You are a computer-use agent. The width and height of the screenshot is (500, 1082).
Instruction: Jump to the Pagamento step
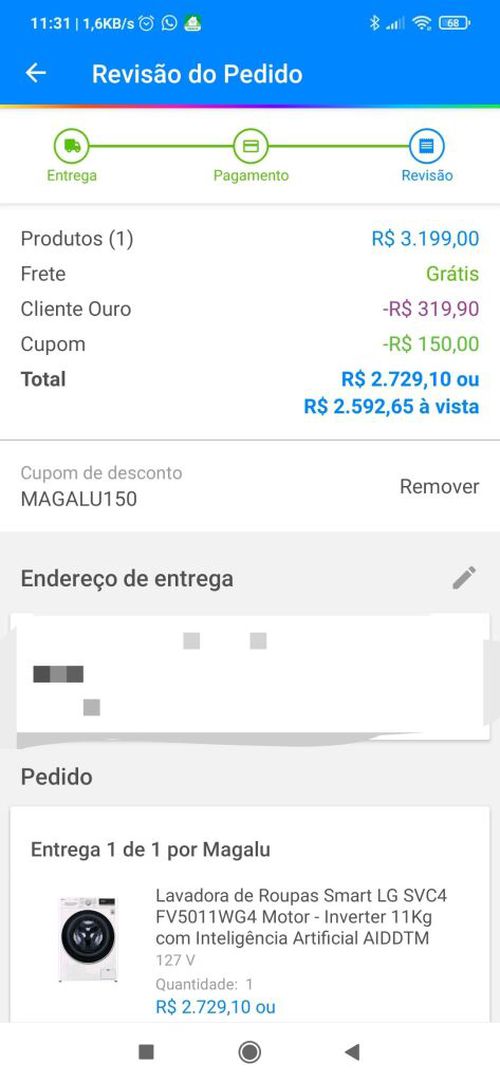click(x=250, y=156)
